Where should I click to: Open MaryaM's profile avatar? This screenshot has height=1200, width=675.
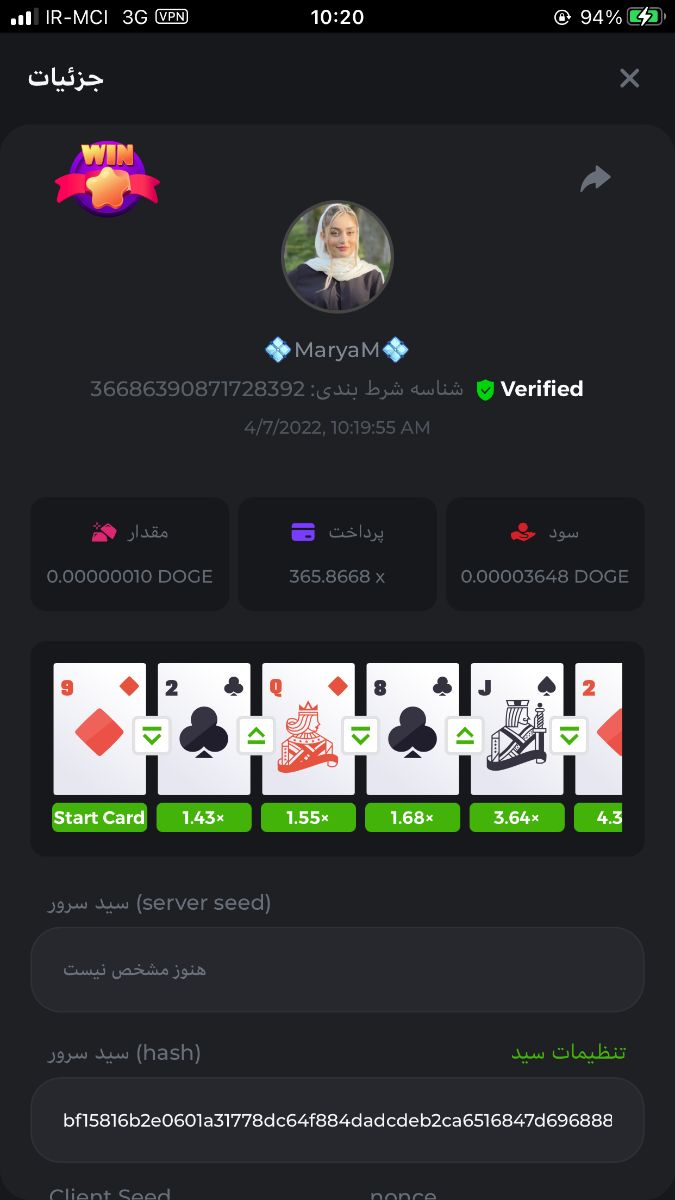pyautogui.click(x=337, y=257)
